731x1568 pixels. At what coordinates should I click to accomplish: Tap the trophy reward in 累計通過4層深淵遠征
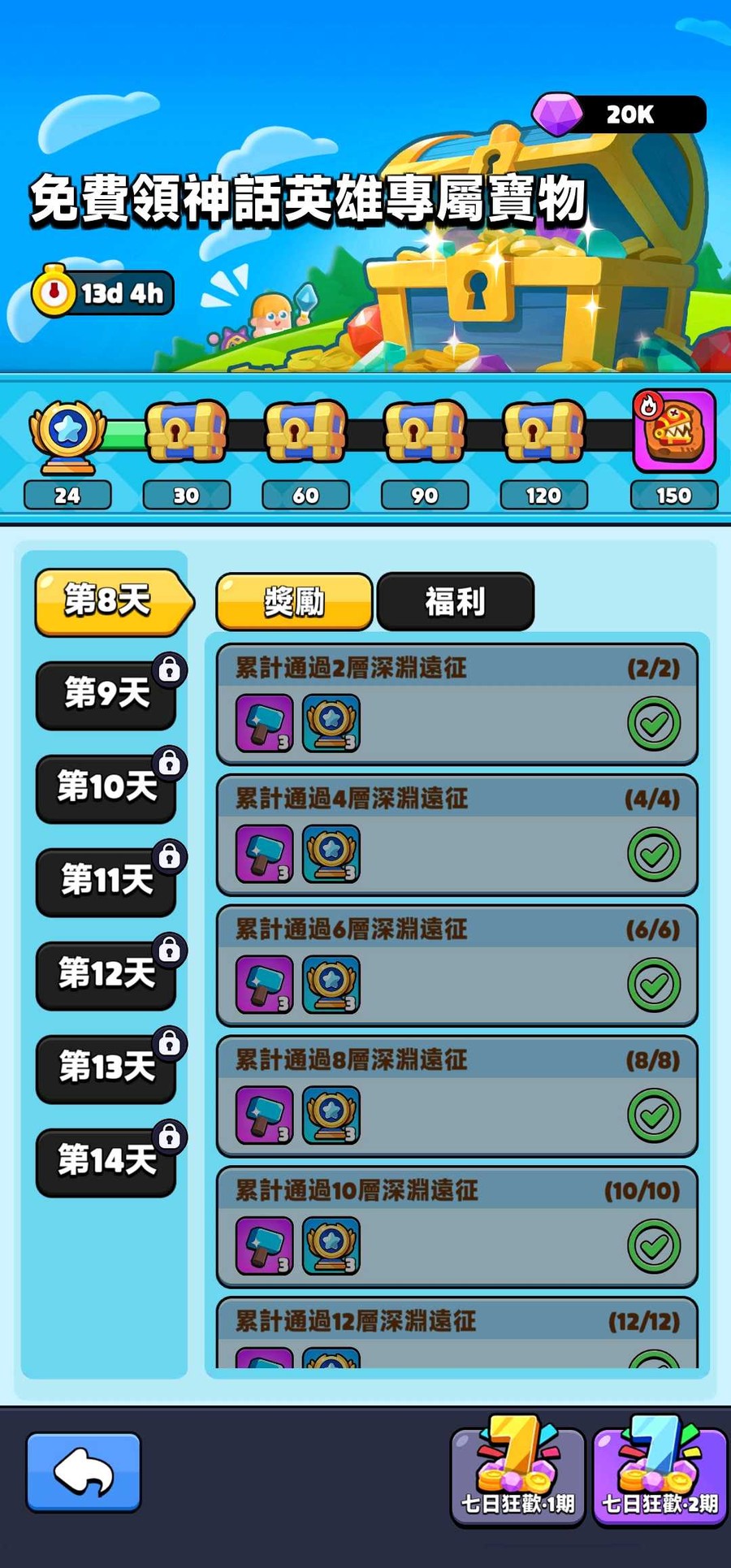[331, 854]
